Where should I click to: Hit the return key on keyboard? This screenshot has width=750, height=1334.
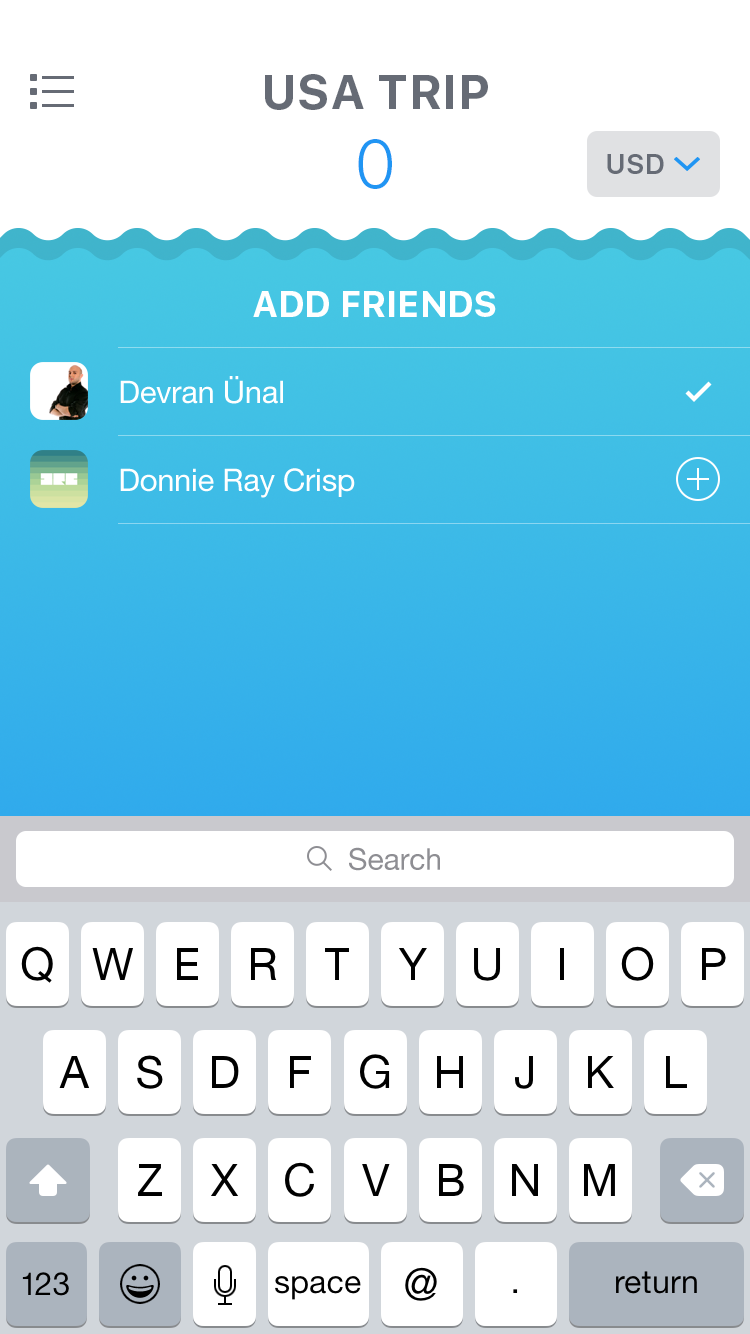[x=656, y=1283]
